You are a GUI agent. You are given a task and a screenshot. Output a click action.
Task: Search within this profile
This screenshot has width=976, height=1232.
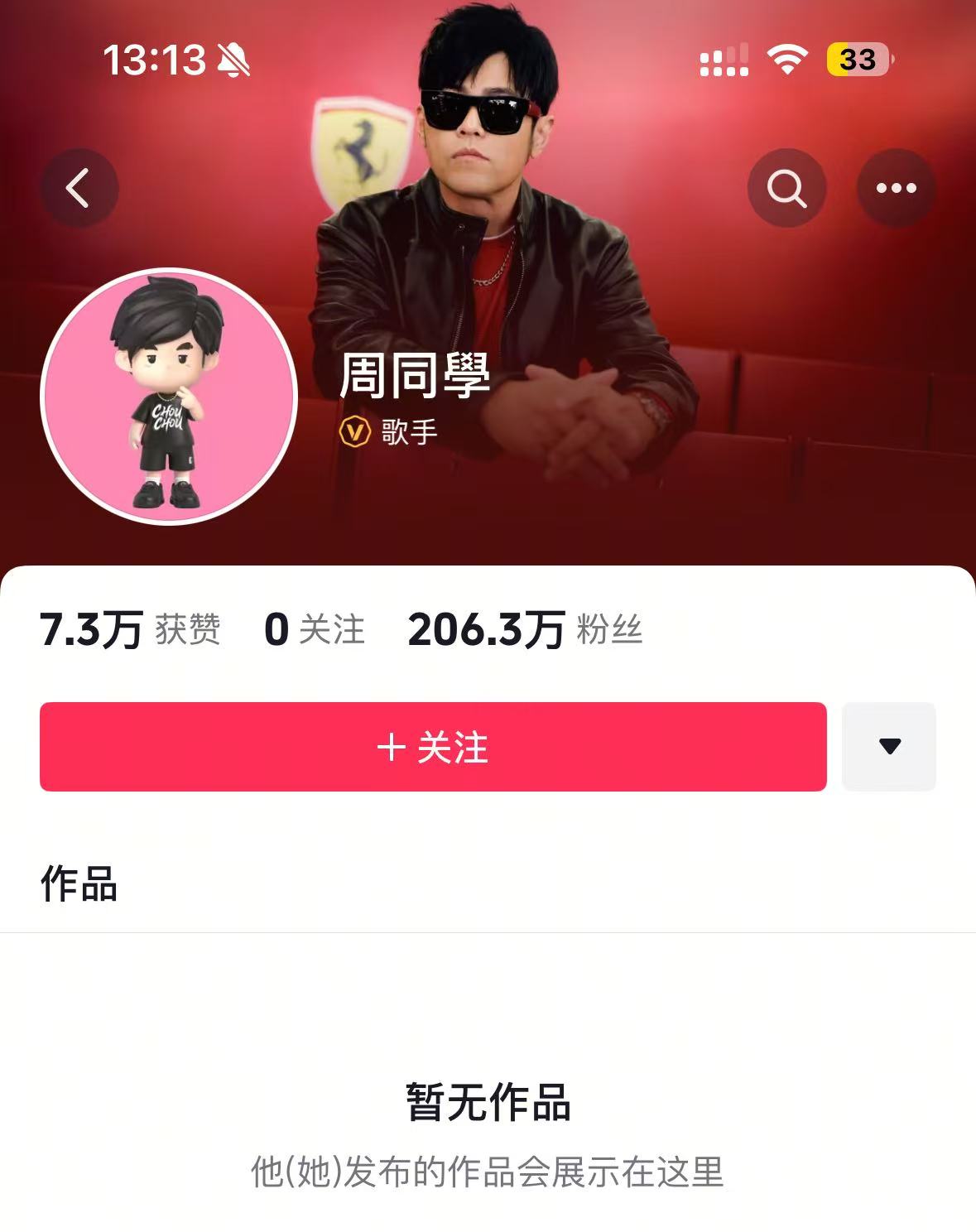[786, 188]
